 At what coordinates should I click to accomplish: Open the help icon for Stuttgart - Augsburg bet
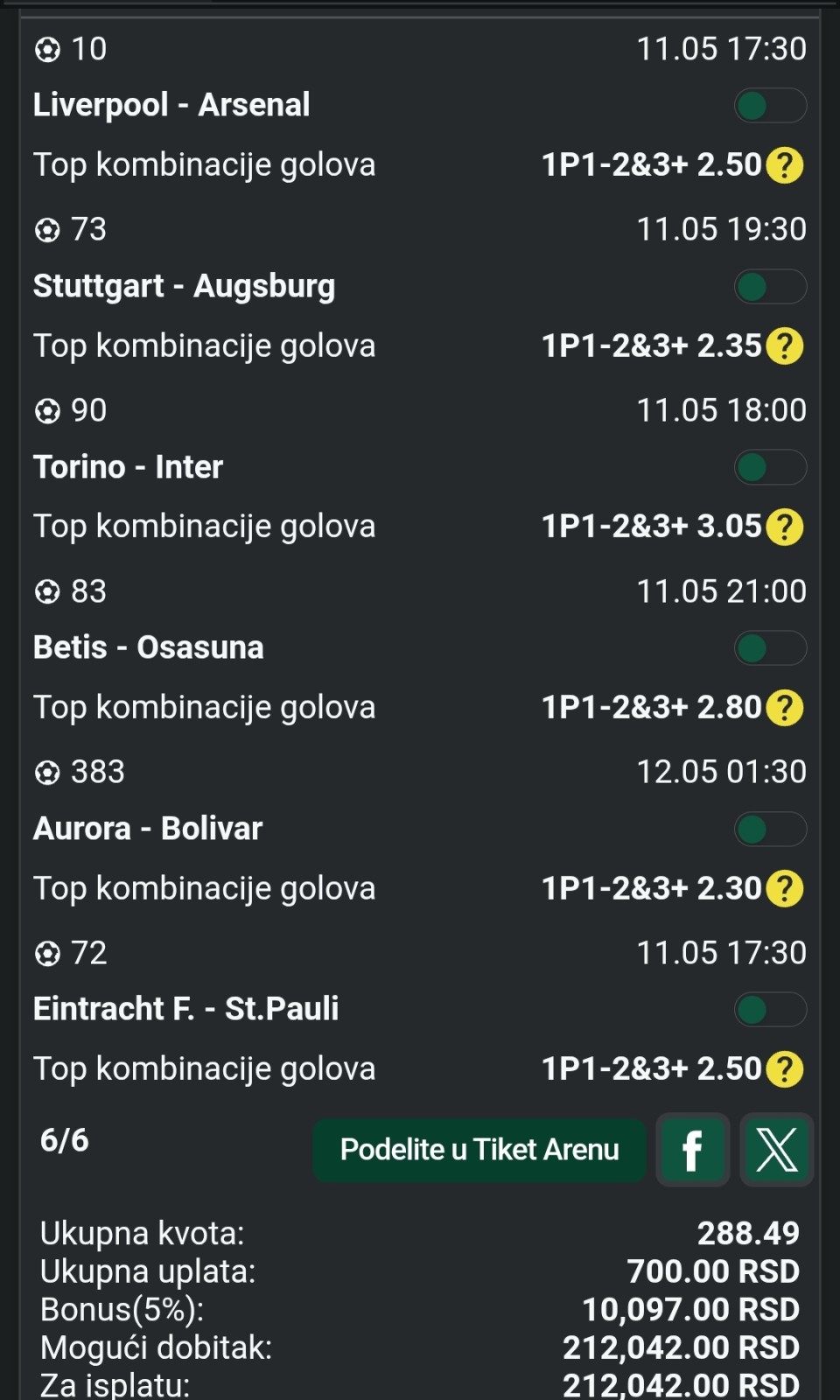tap(785, 346)
